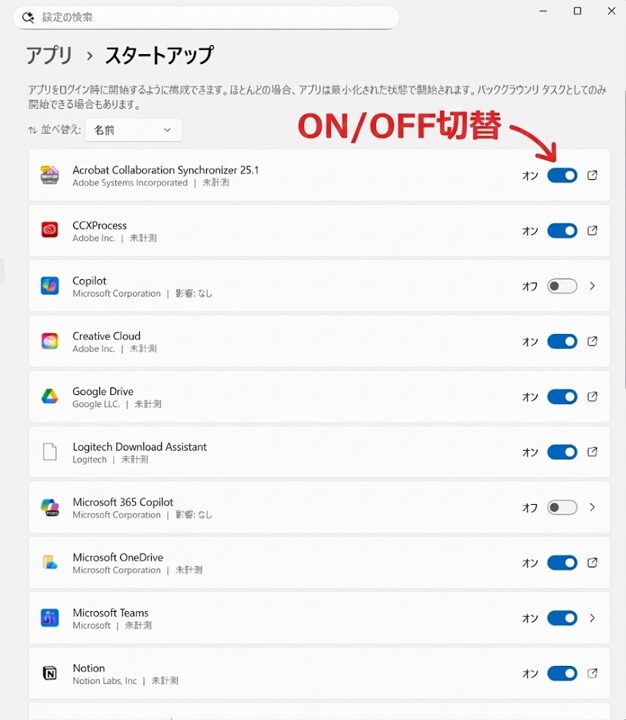The width and height of the screenshot is (626, 720).
Task: Switch off Creative Cloud startup
Action: tap(562, 341)
